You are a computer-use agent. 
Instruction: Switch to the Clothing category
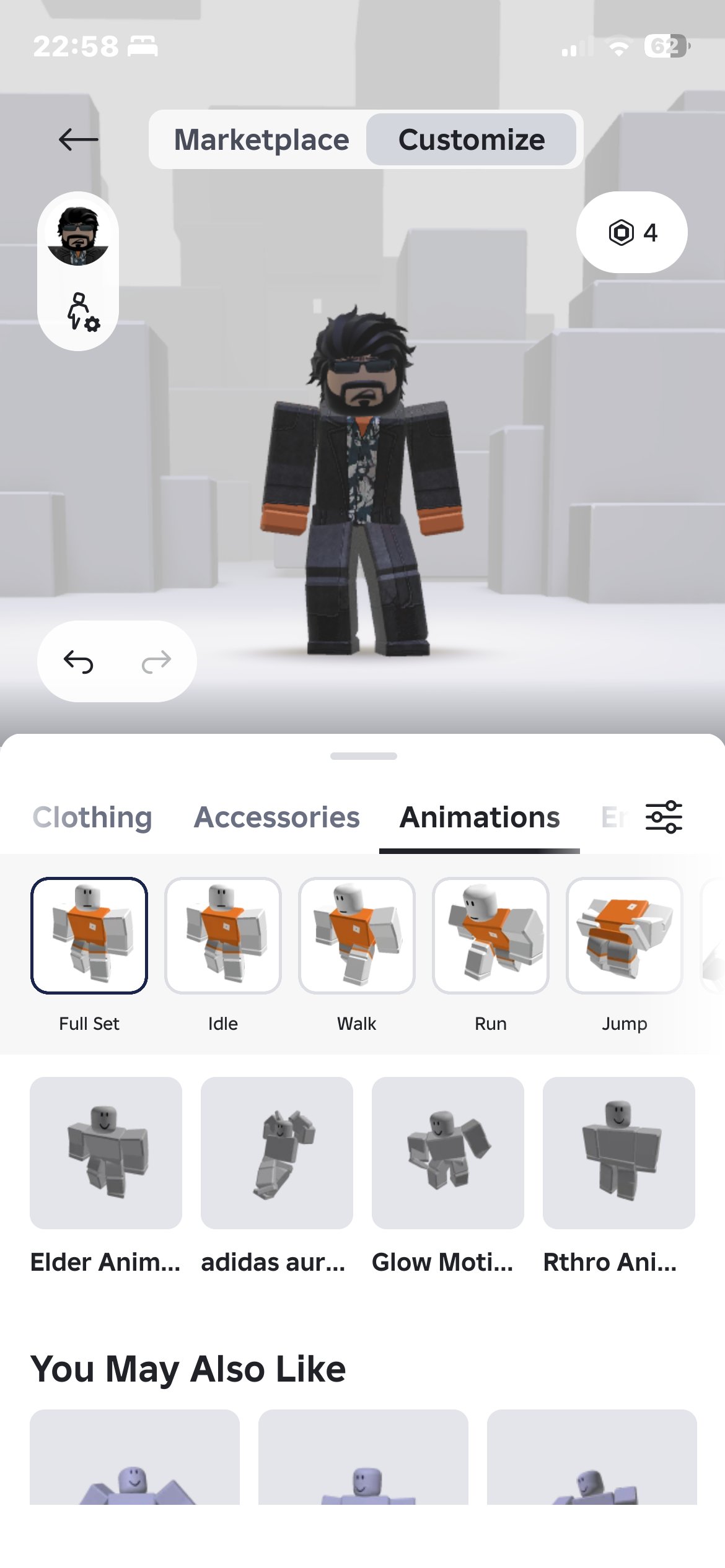(x=92, y=817)
